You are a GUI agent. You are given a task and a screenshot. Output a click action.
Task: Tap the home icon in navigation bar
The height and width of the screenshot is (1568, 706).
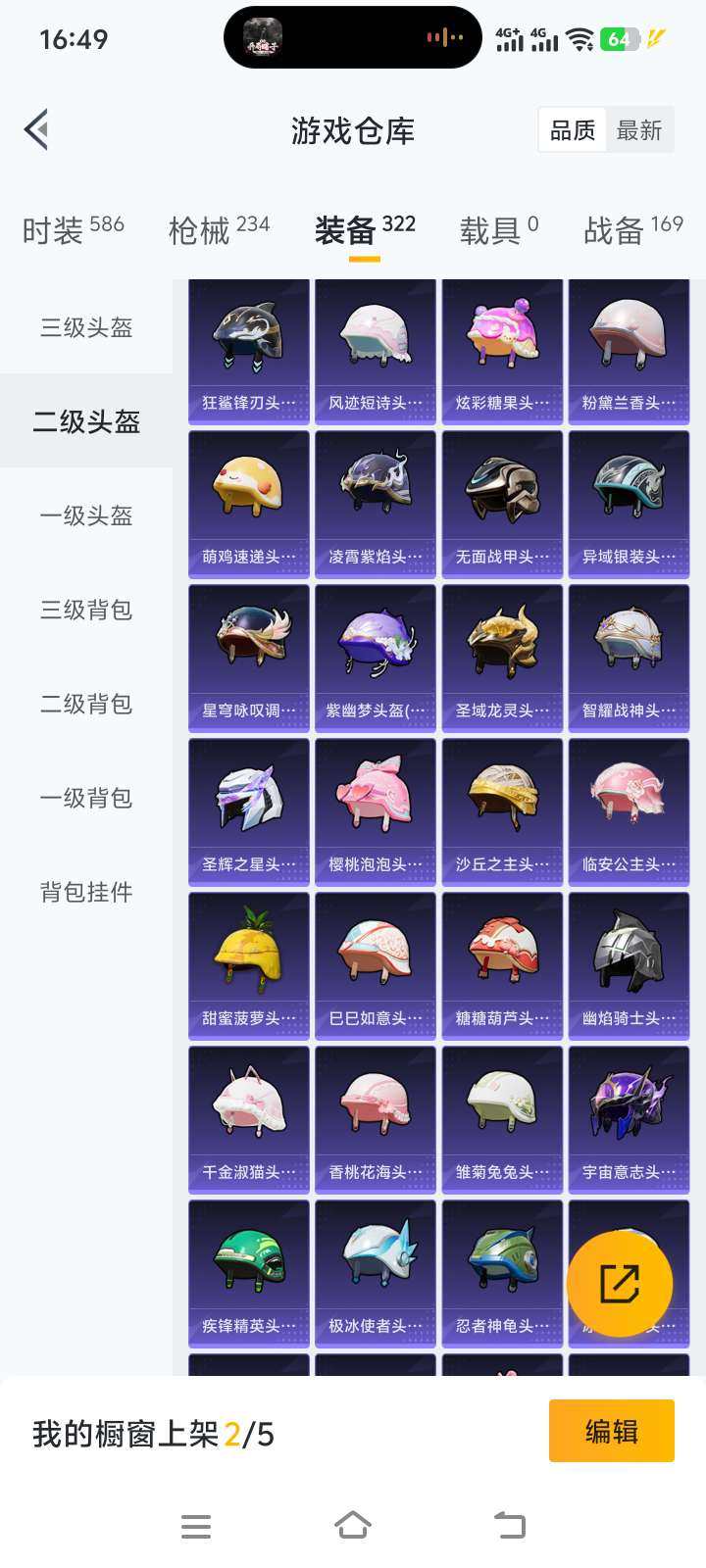[x=353, y=1525]
